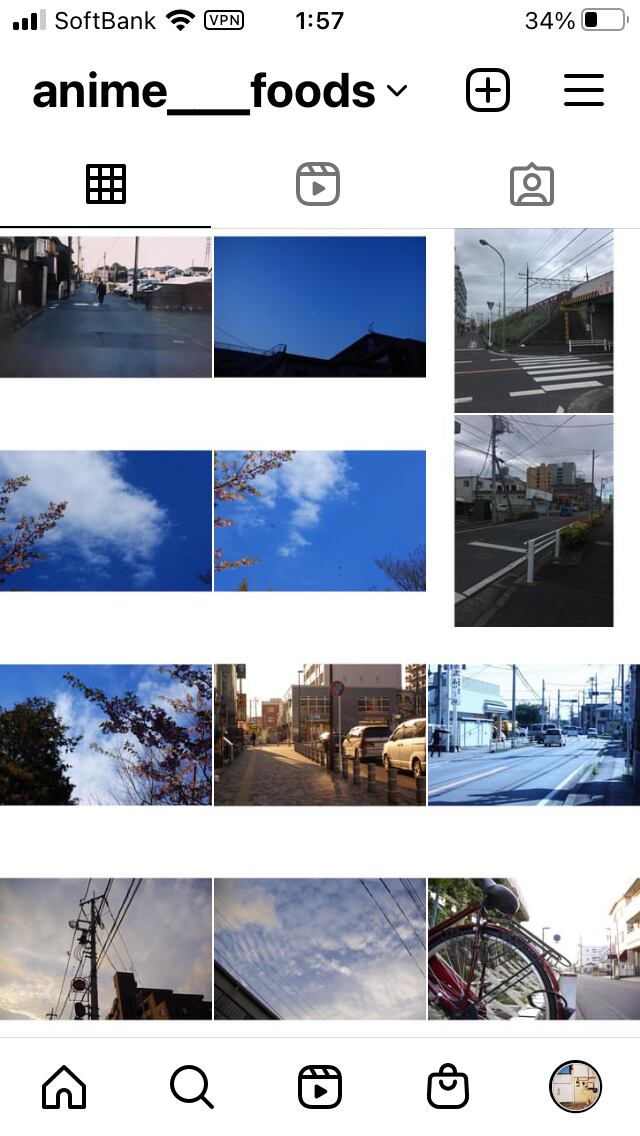Open the dark blue dusk sky post
Viewport: 640px width, 1136px height.
point(320,306)
